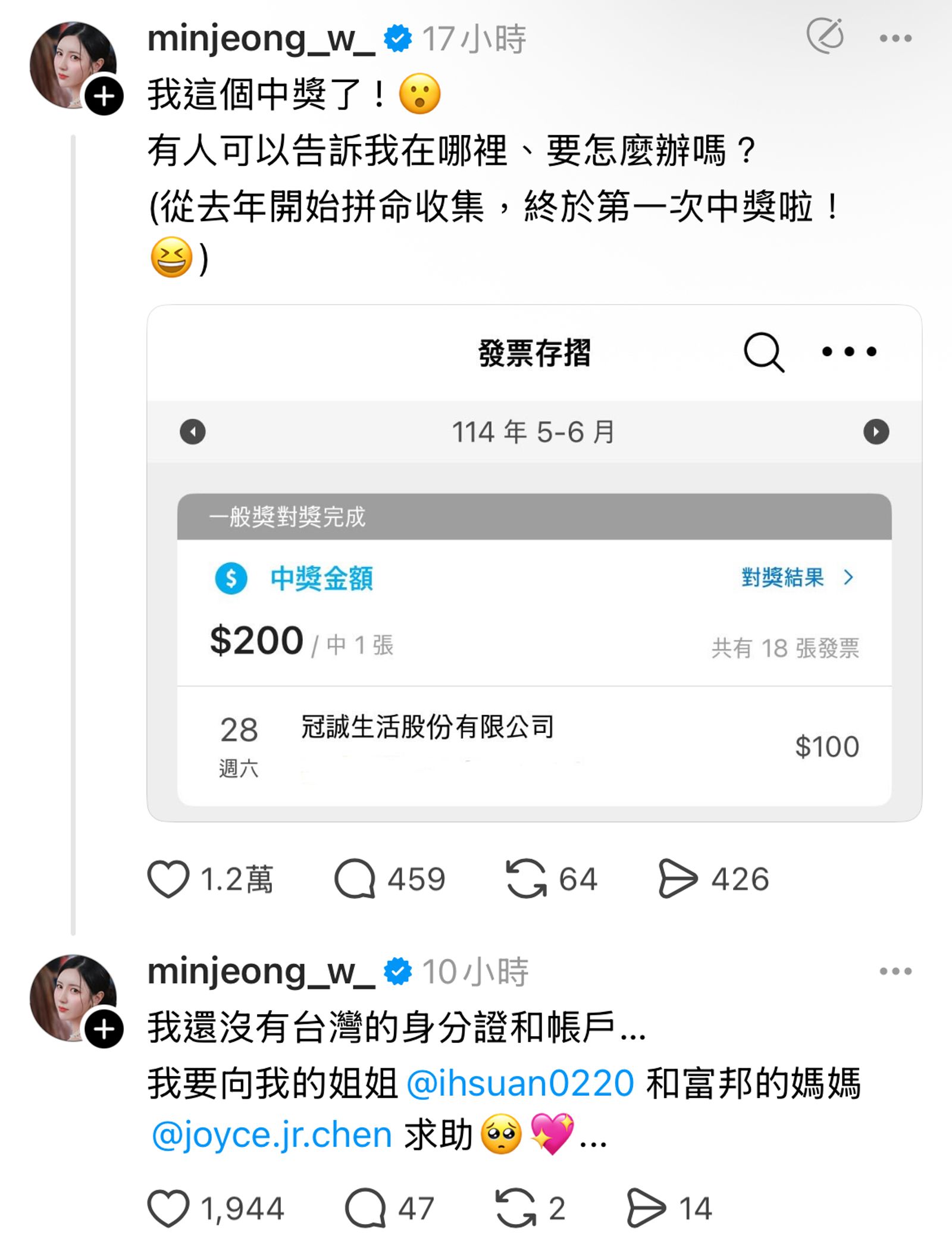Open the @ihsuan0220 mention
952x1251 pixels.
(520, 1083)
